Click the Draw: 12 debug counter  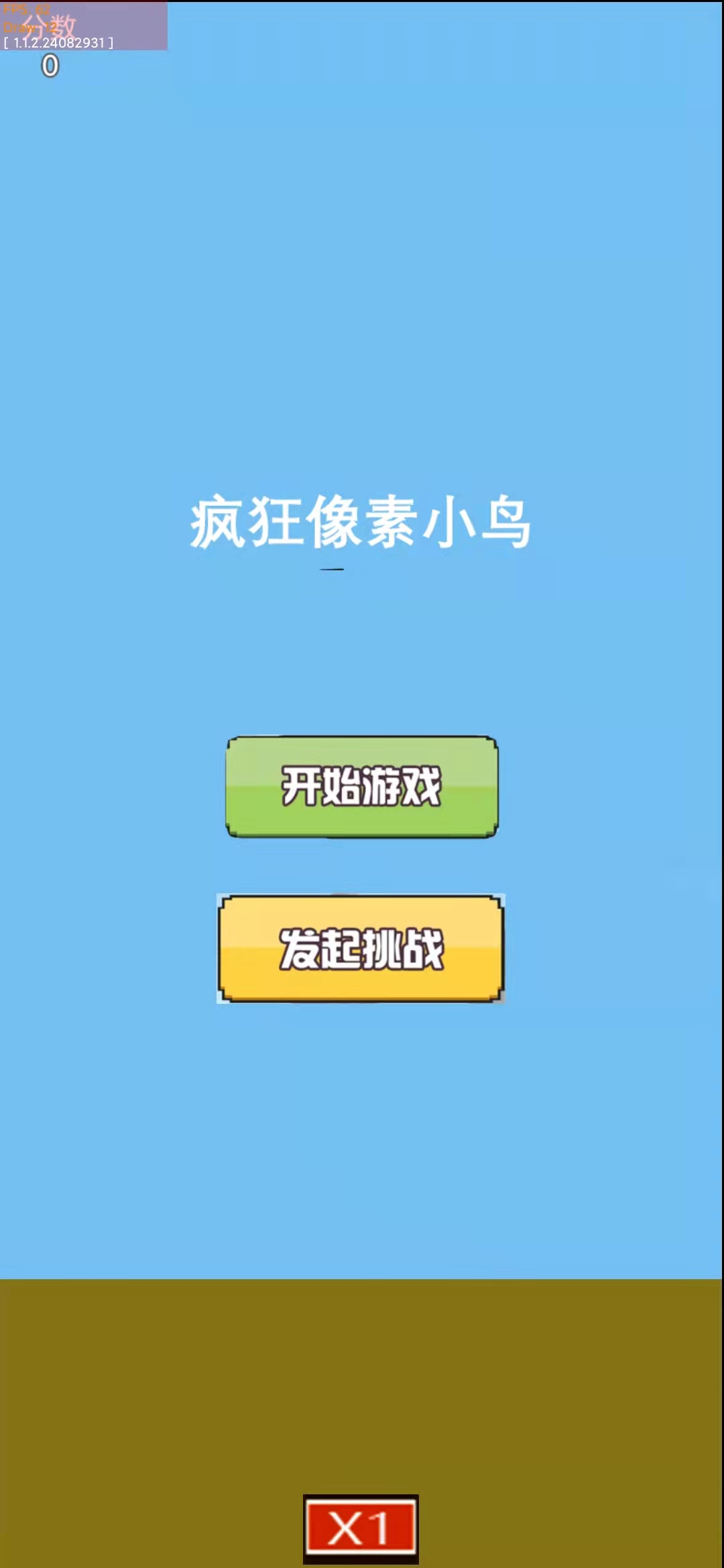[x=27, y=28]
